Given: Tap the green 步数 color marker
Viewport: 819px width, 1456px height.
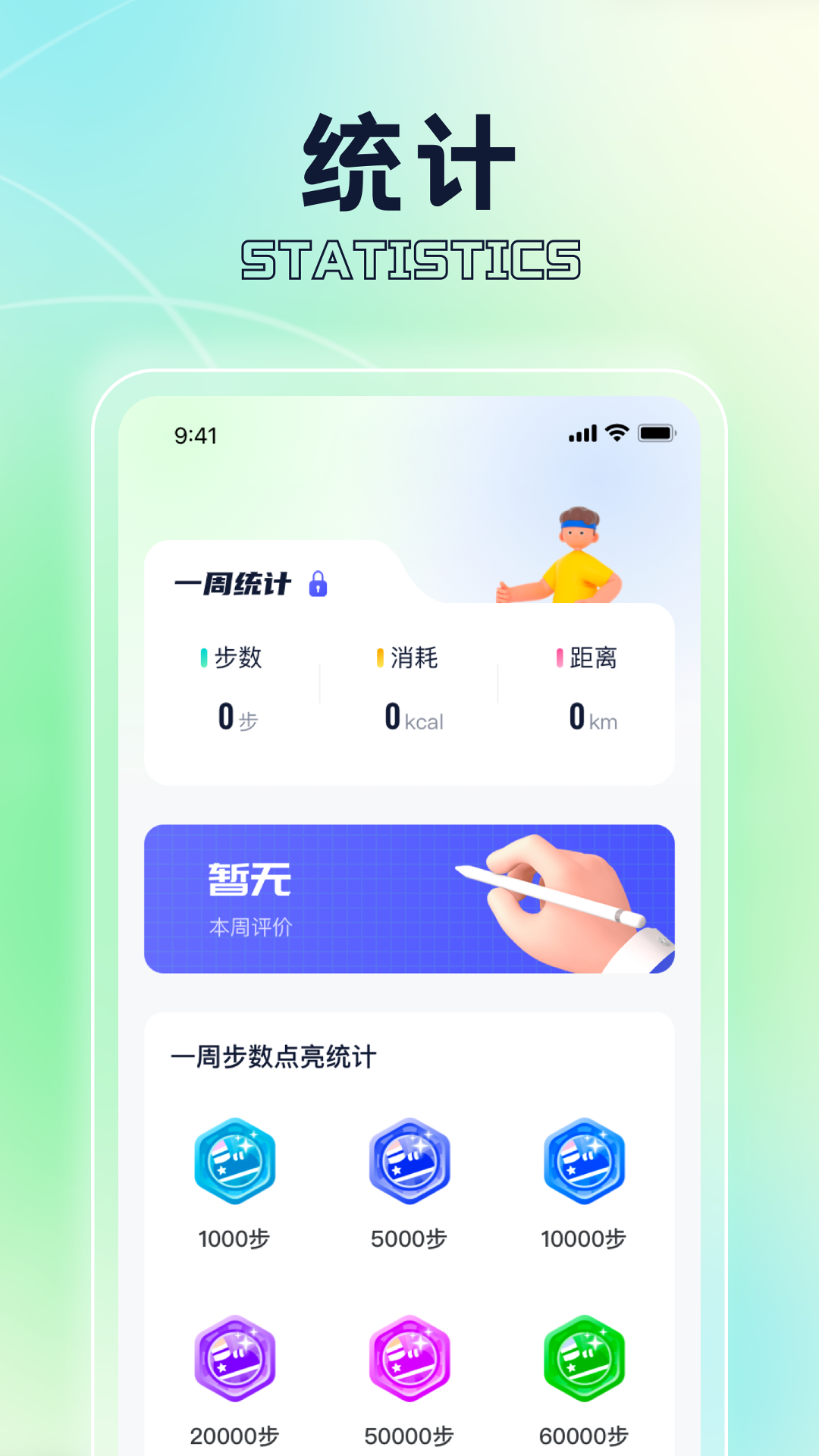Looking at the screenshot, I should 202,658.
